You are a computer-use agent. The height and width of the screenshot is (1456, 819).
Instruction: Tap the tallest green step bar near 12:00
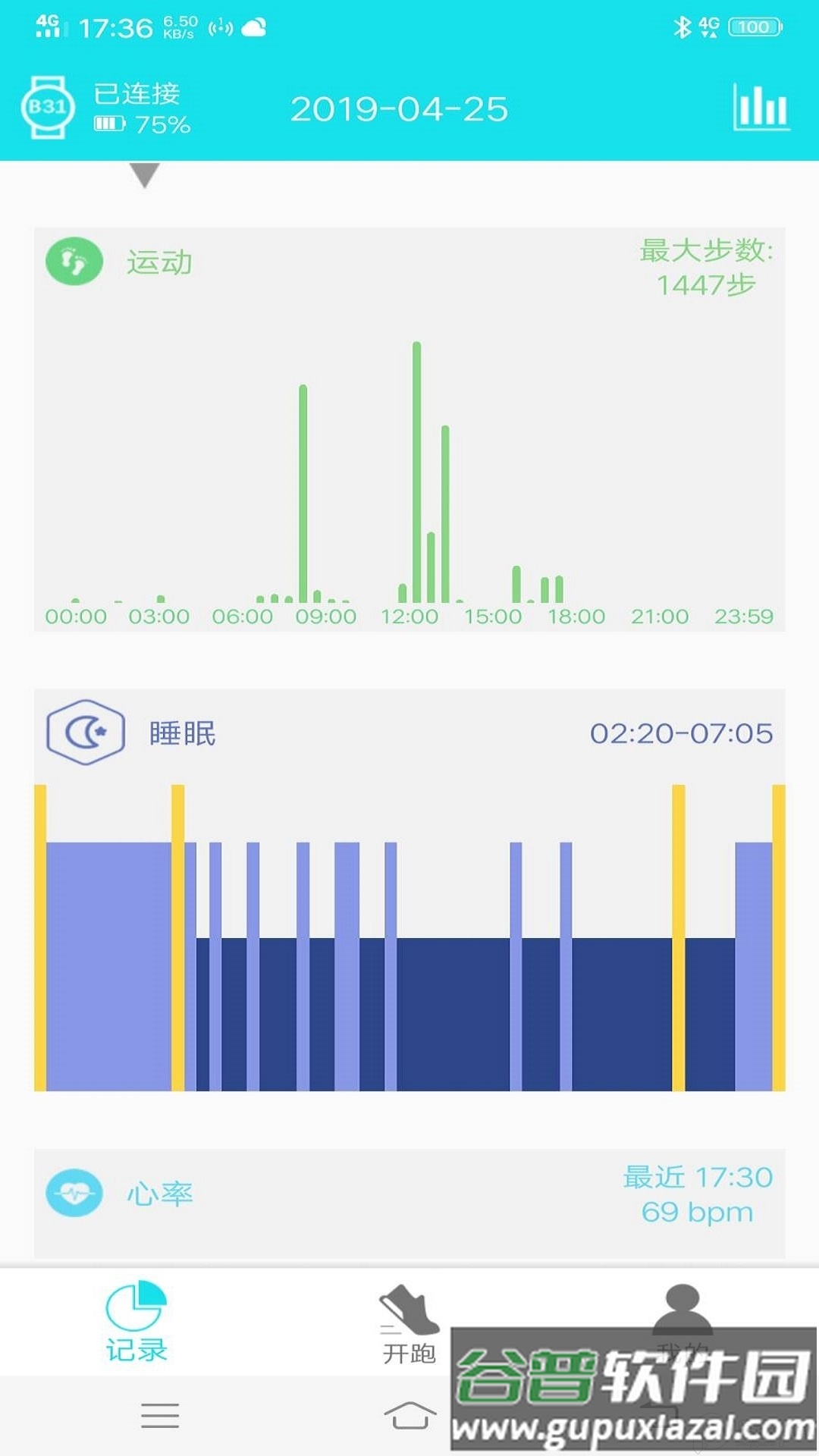click(x=415, y=470)
